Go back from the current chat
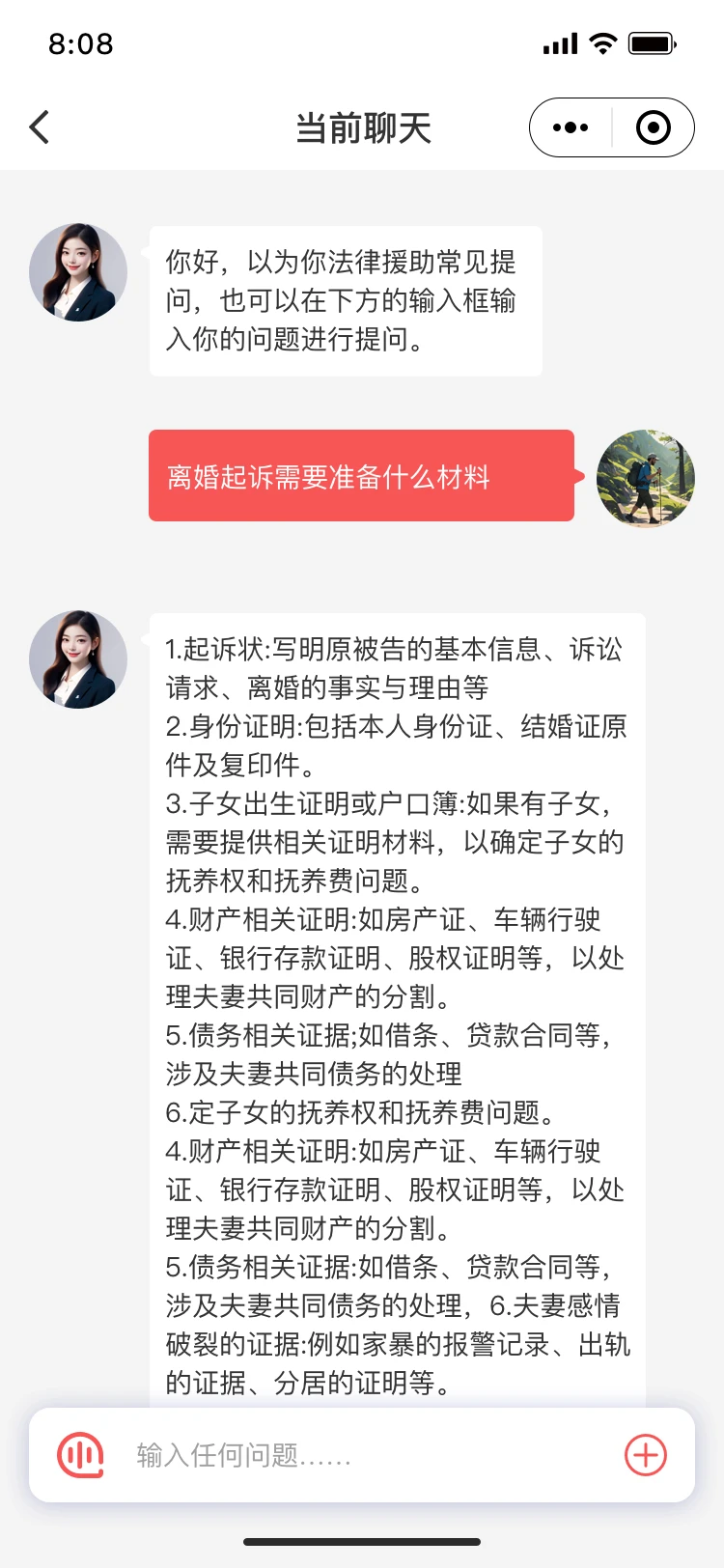 coord(40,127)
